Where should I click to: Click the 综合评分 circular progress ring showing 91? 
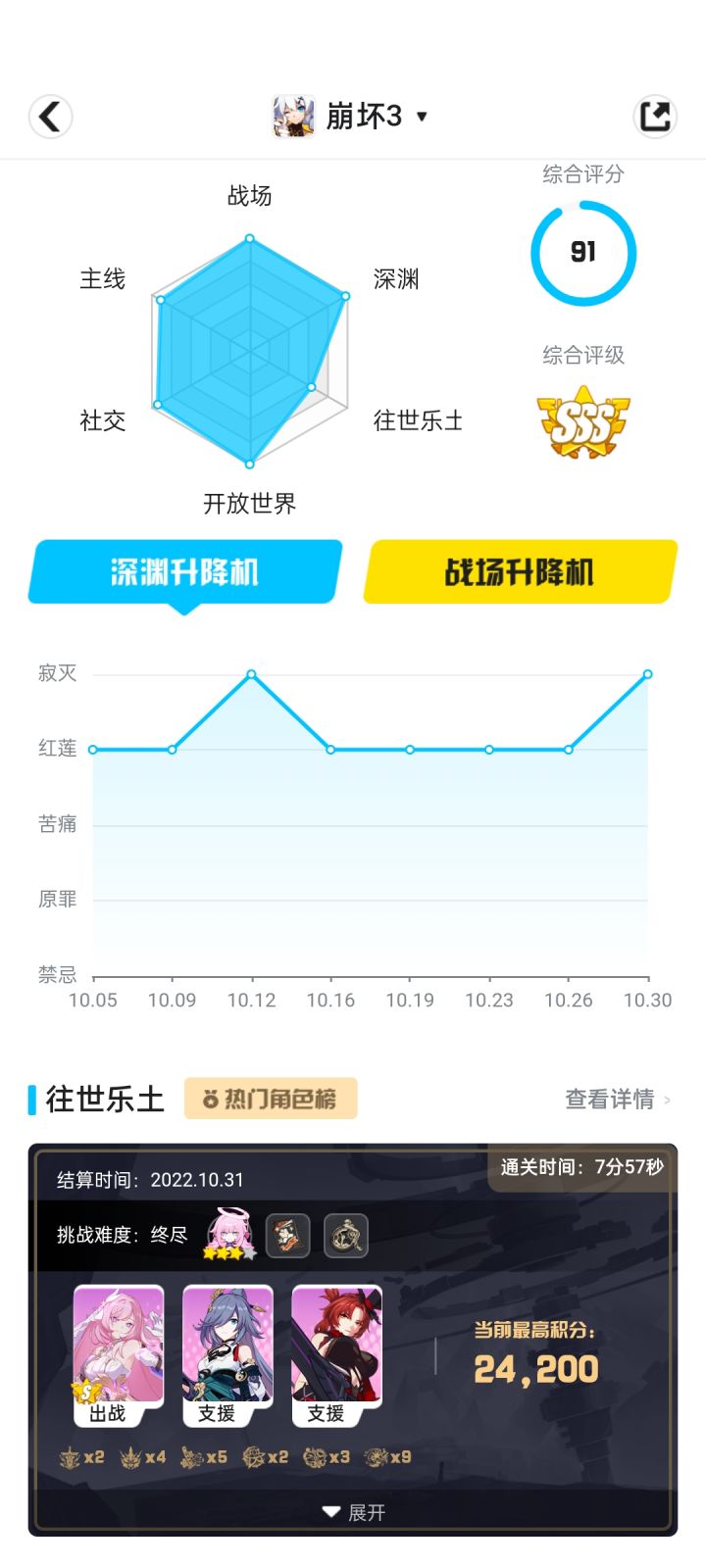pyautogui.click(x=583, y=252)
